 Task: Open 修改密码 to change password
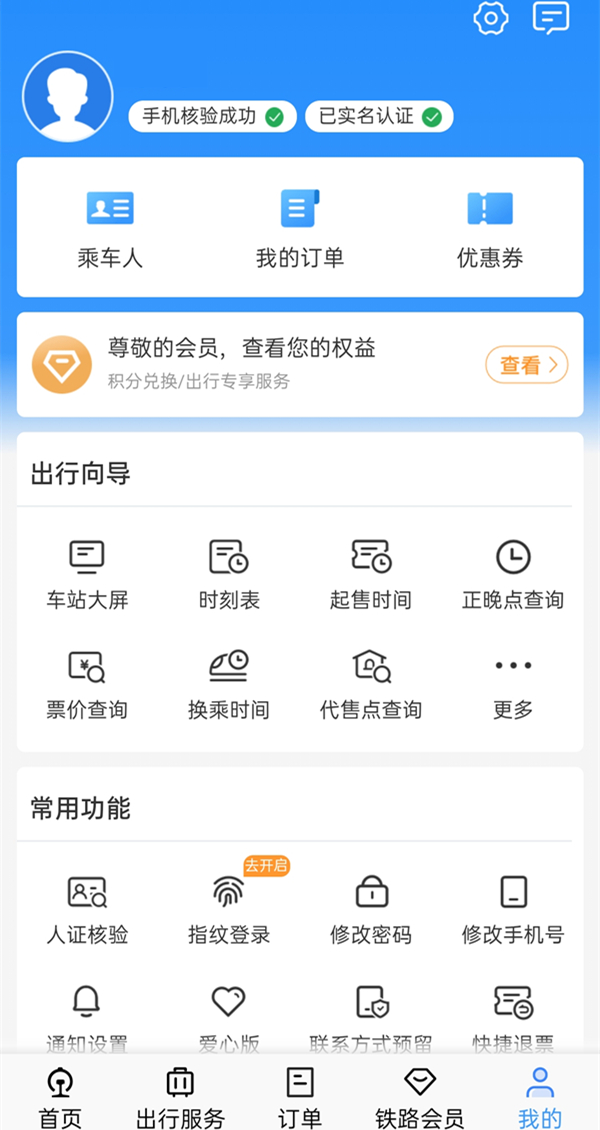(371, 909)
